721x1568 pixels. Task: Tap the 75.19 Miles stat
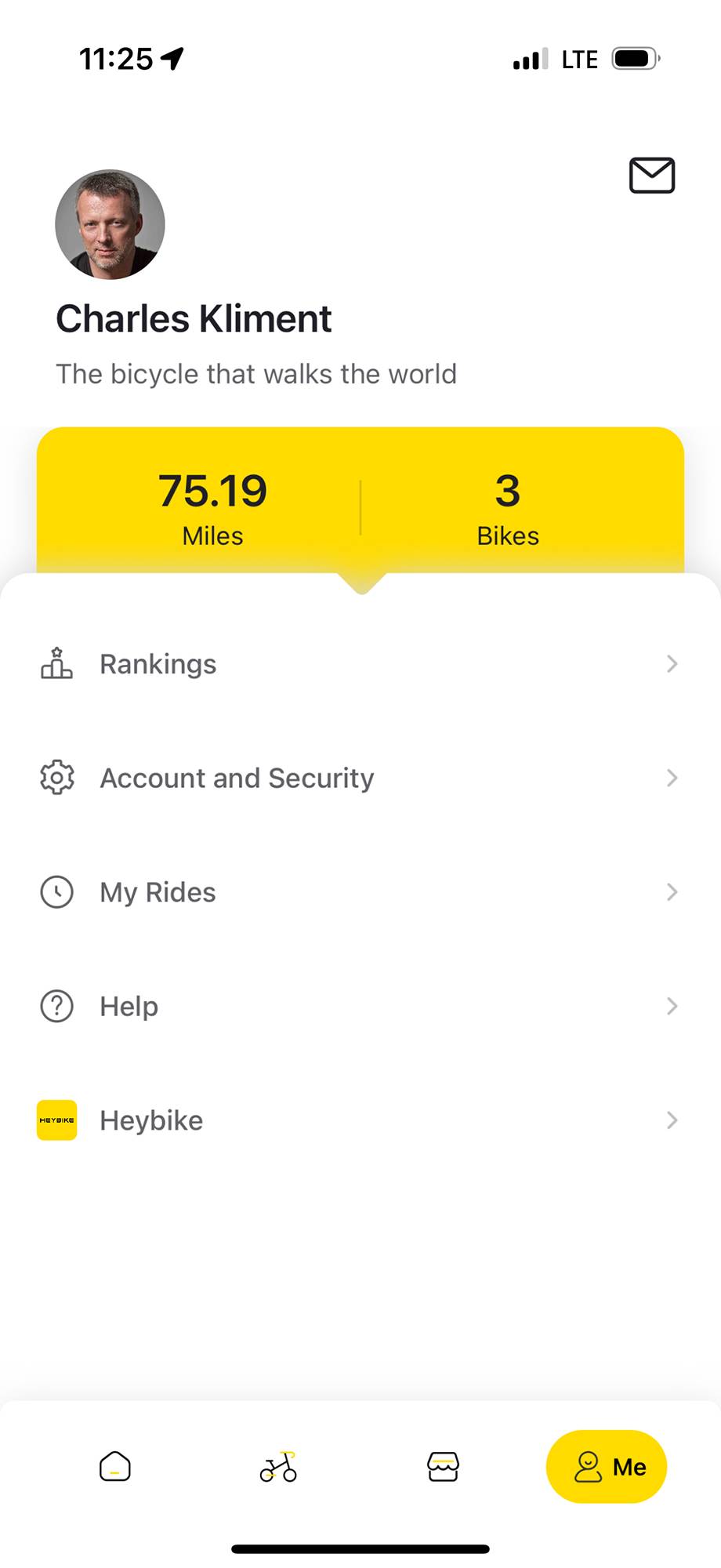pyautogui.click(x=212, y=508)
